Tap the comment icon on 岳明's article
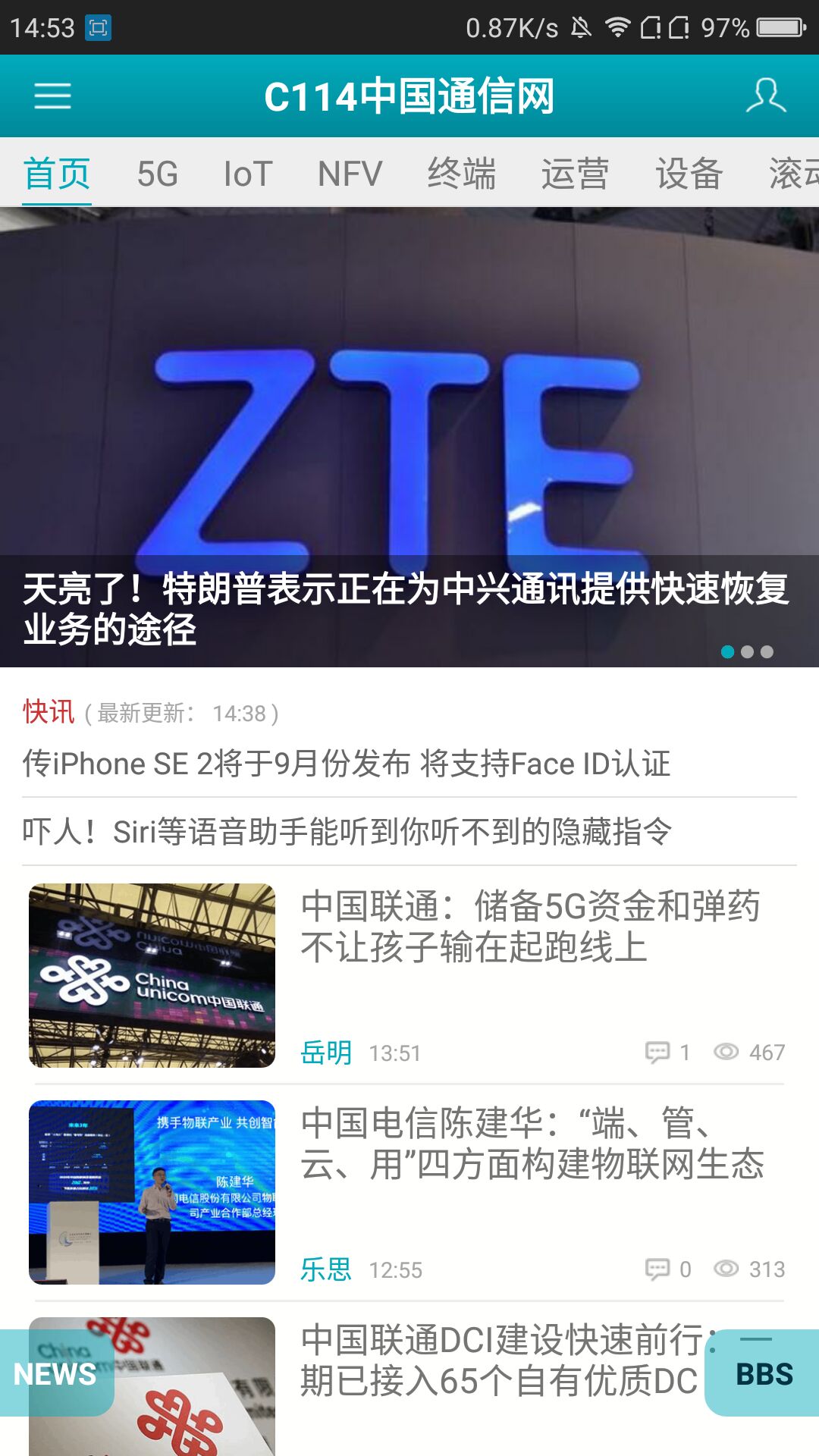This screenshot has height=1456, width=819. [657, 1053]
